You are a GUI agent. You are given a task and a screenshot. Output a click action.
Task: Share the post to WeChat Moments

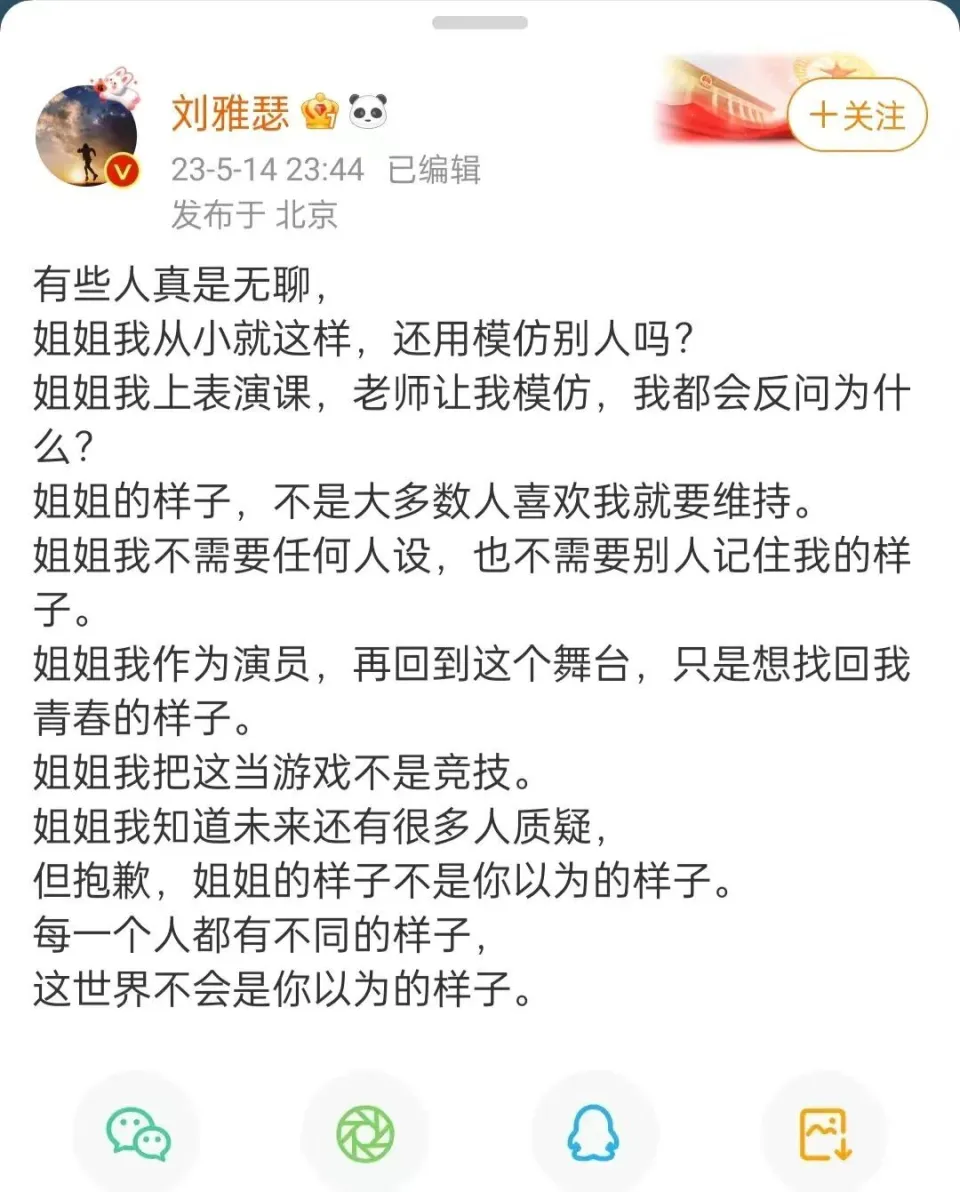click(x=365, y=1133)
